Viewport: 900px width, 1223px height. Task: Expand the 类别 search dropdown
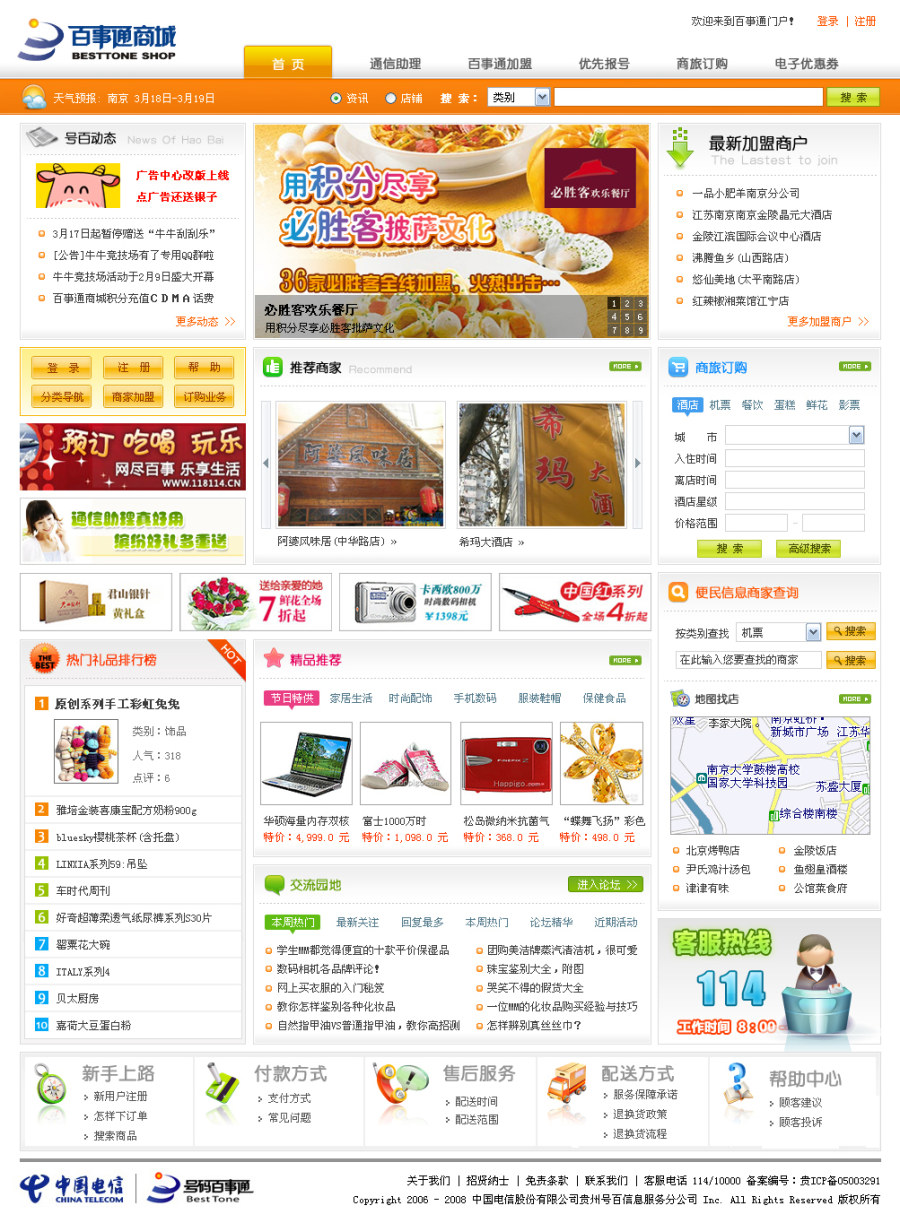[541, 97]
